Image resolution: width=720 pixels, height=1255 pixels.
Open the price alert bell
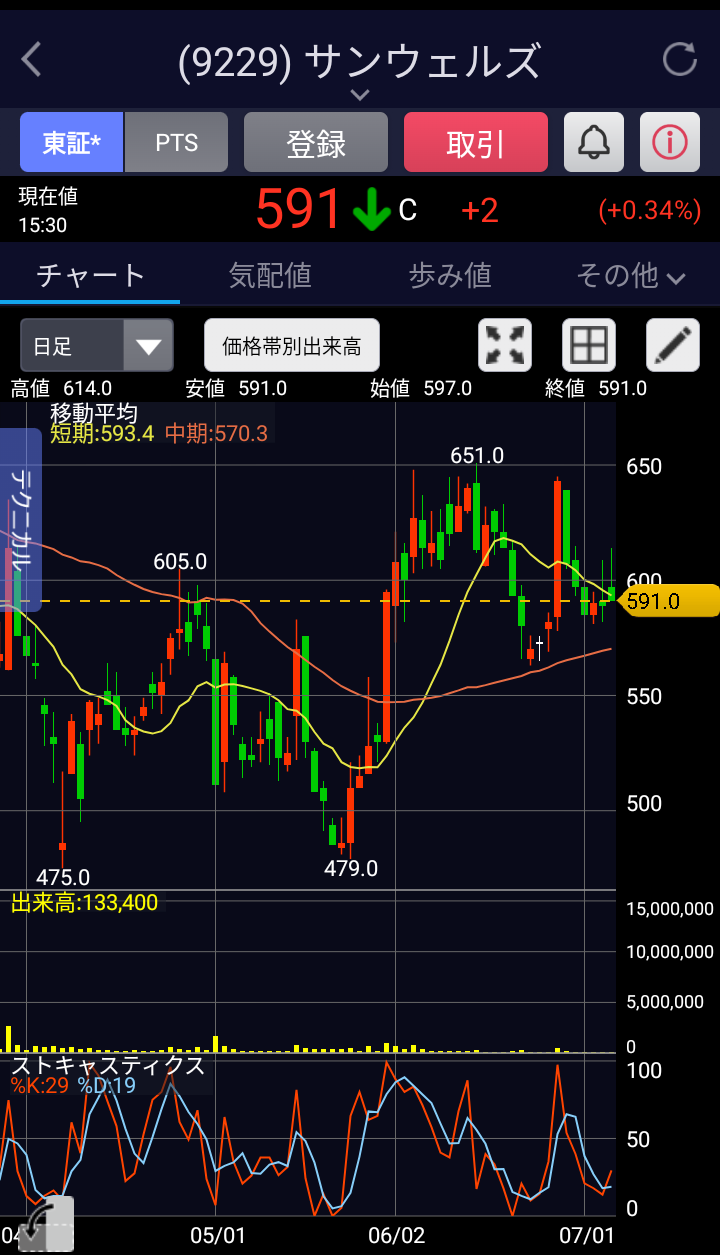tap(594, 143)
